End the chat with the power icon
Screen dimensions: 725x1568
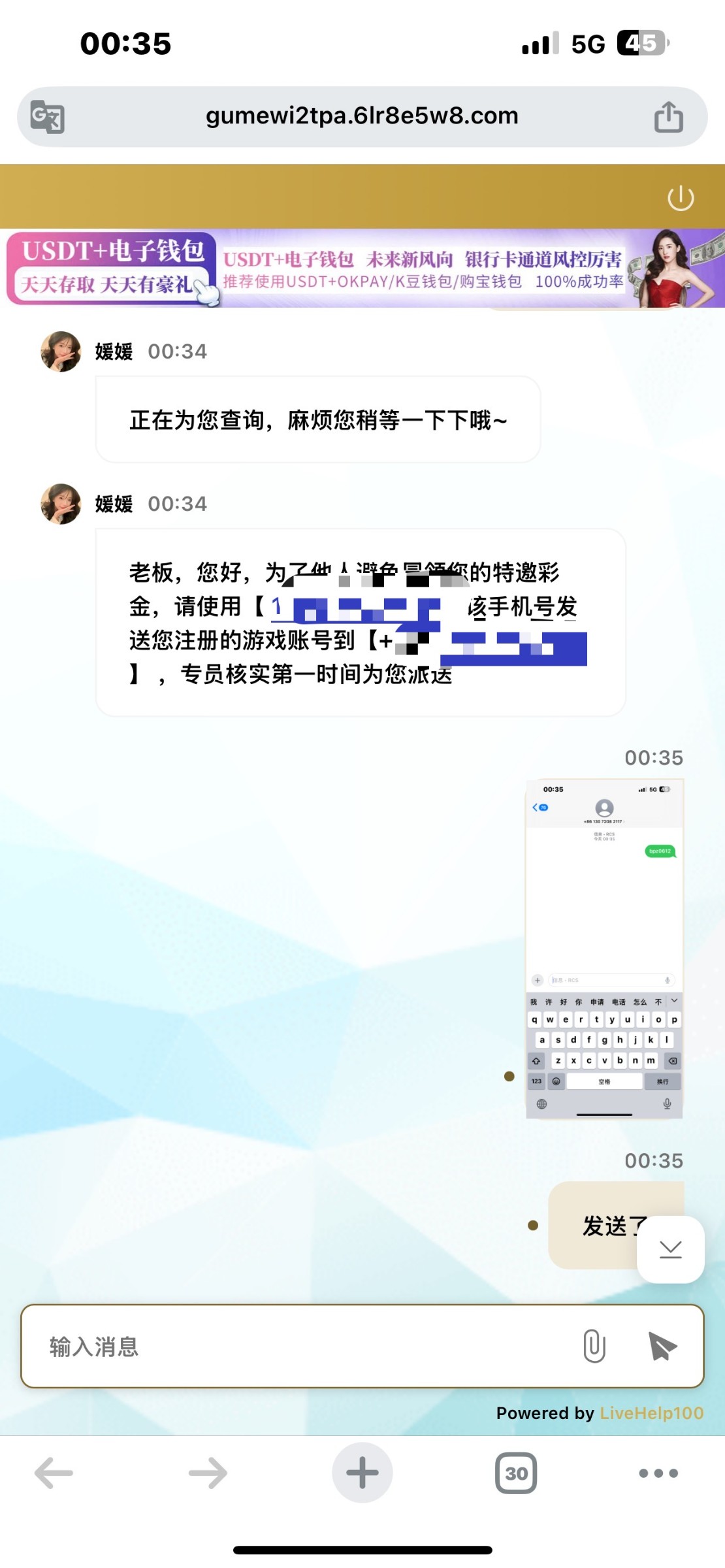tap(681, 198)
